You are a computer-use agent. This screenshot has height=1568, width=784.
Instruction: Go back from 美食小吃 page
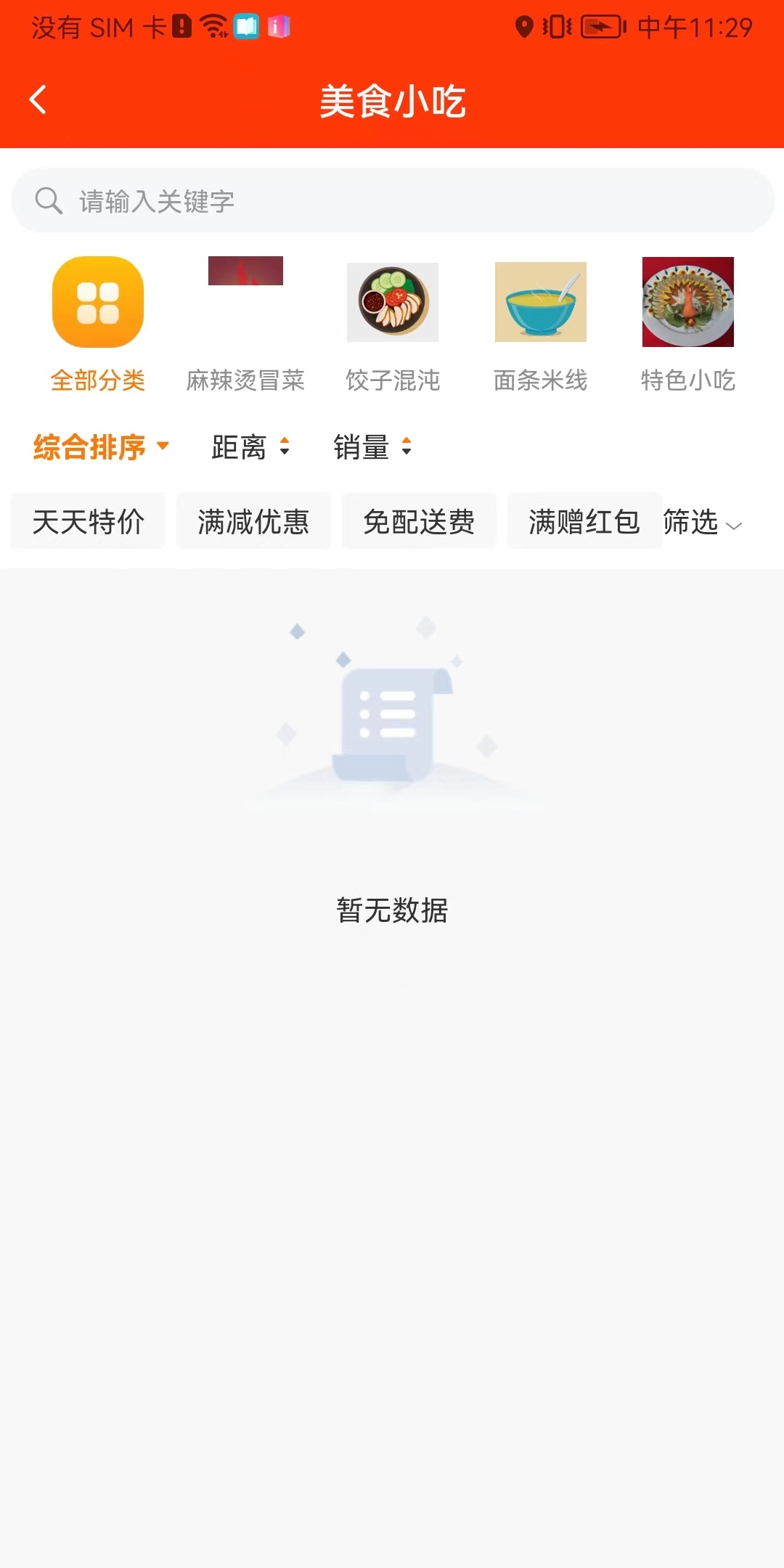38,100
